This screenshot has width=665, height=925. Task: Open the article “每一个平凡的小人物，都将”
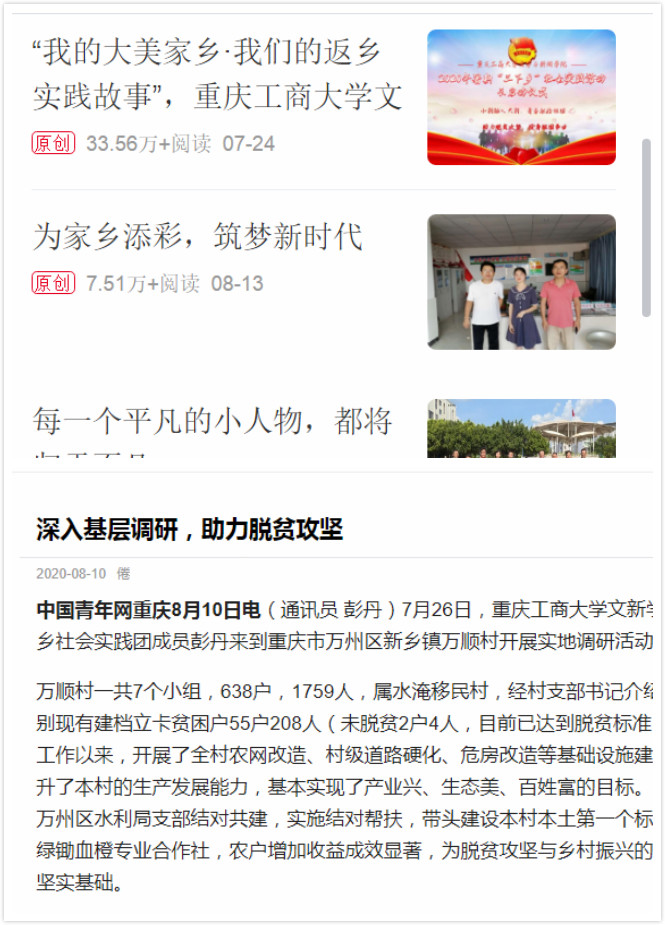(x=213, y=422)
